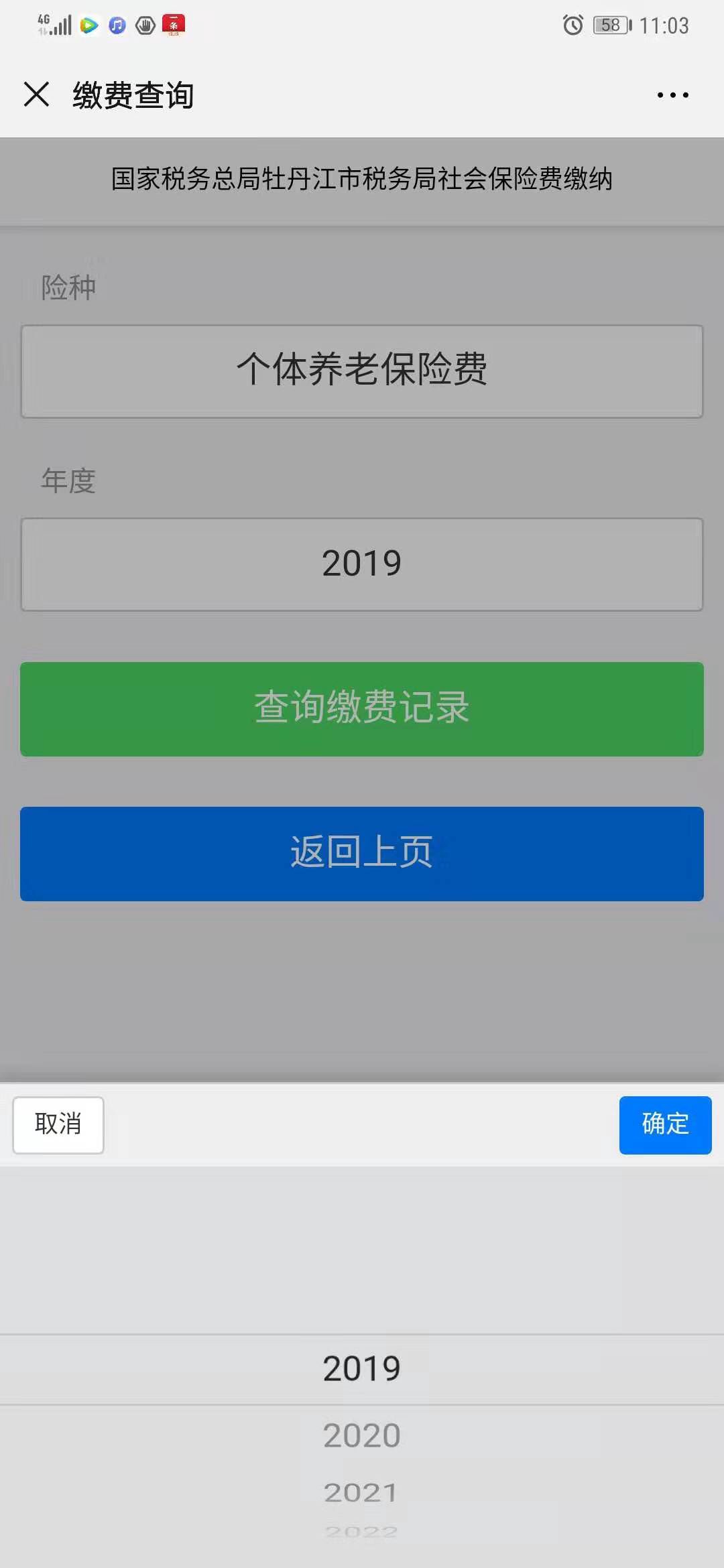Tap 返回上页 to go back
Screen dimensions: 724x1568
(362, 854)
